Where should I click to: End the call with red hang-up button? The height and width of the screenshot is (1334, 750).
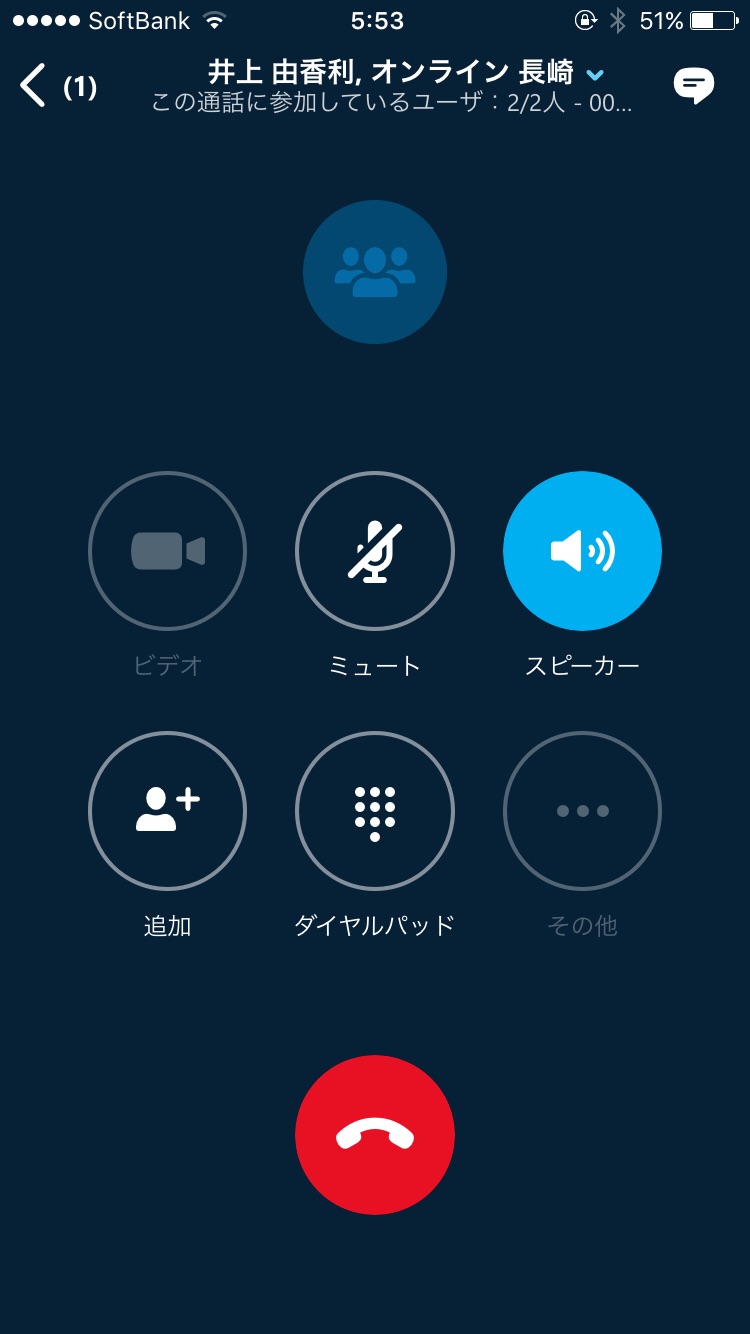click(x=375, y=1135)
